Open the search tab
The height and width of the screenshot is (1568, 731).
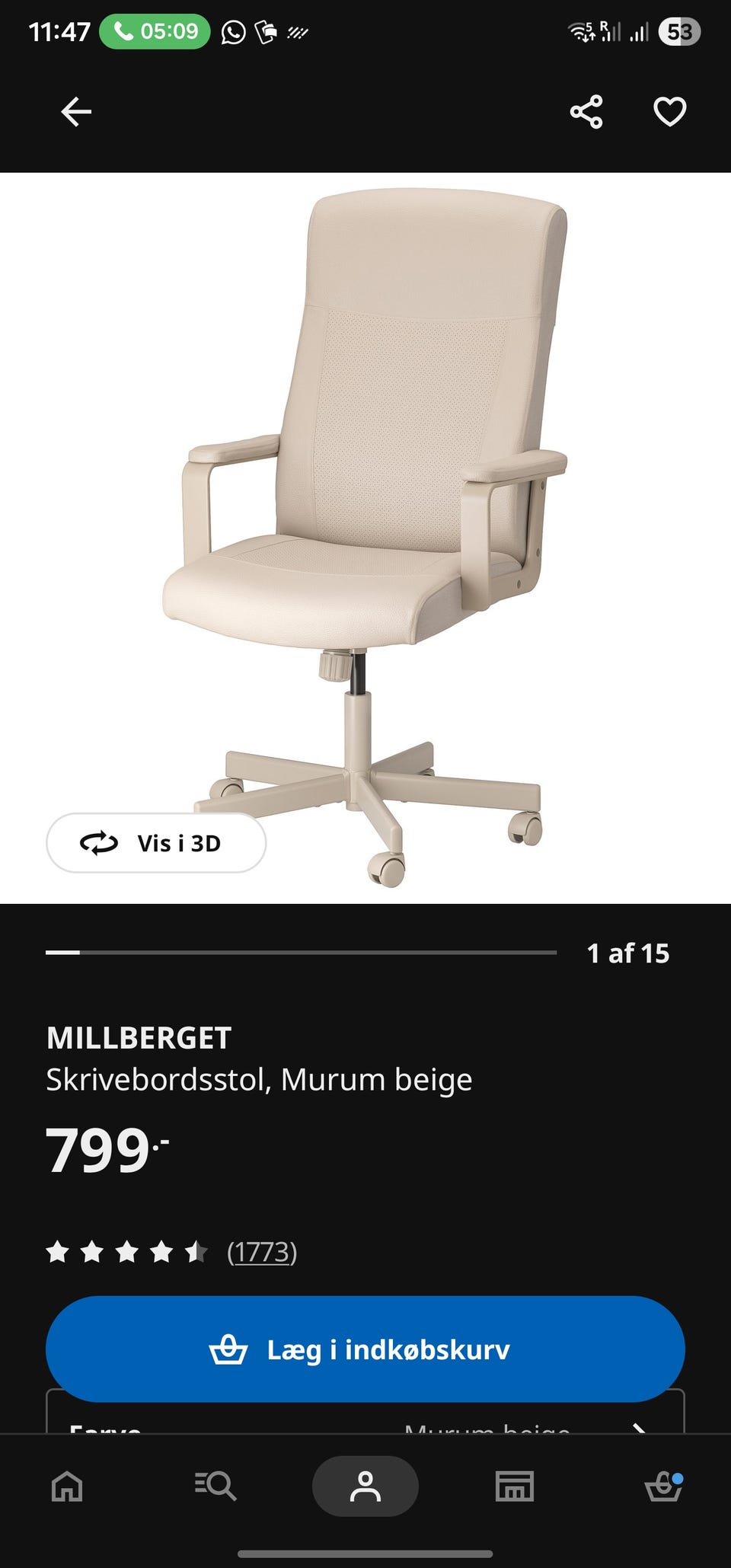215,1486
